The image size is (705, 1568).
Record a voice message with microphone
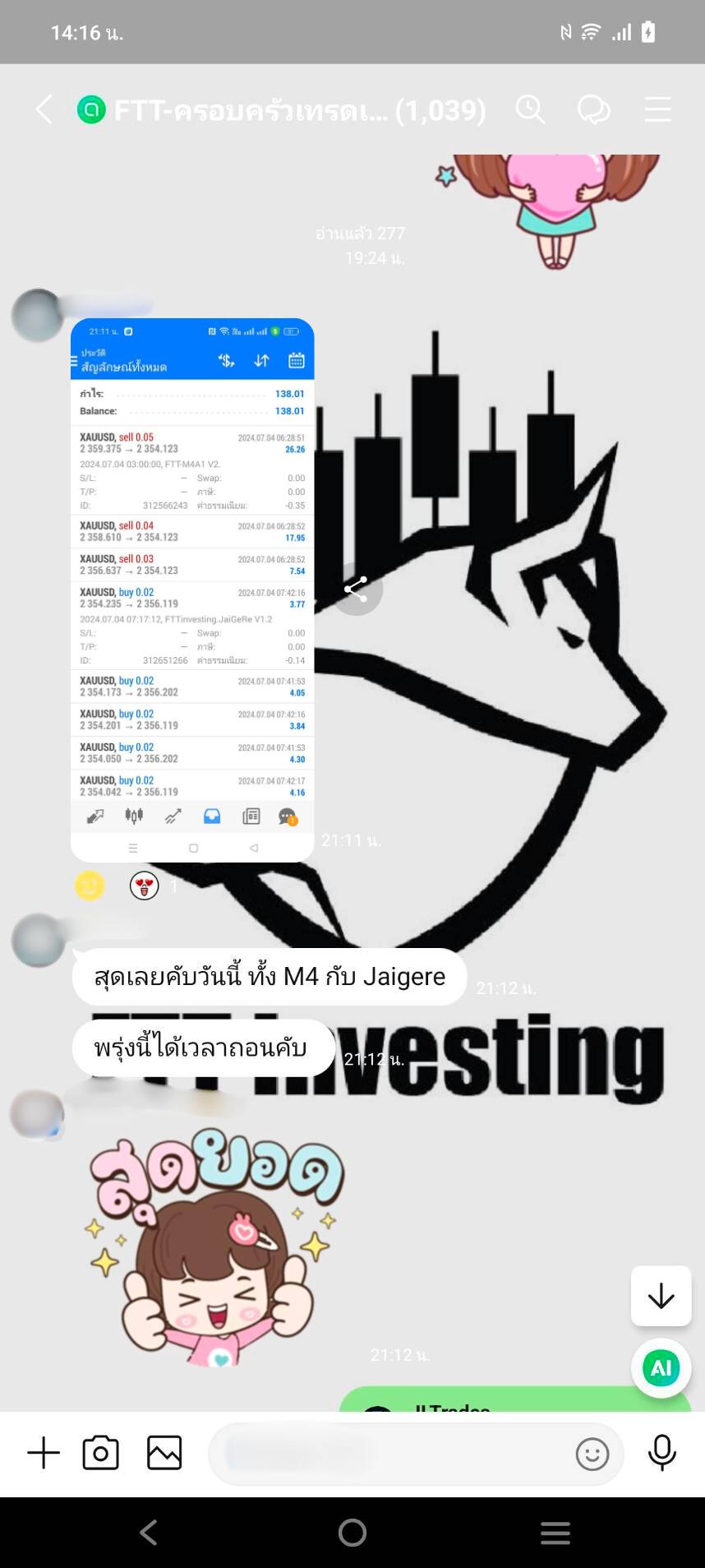pos(661,1453)
